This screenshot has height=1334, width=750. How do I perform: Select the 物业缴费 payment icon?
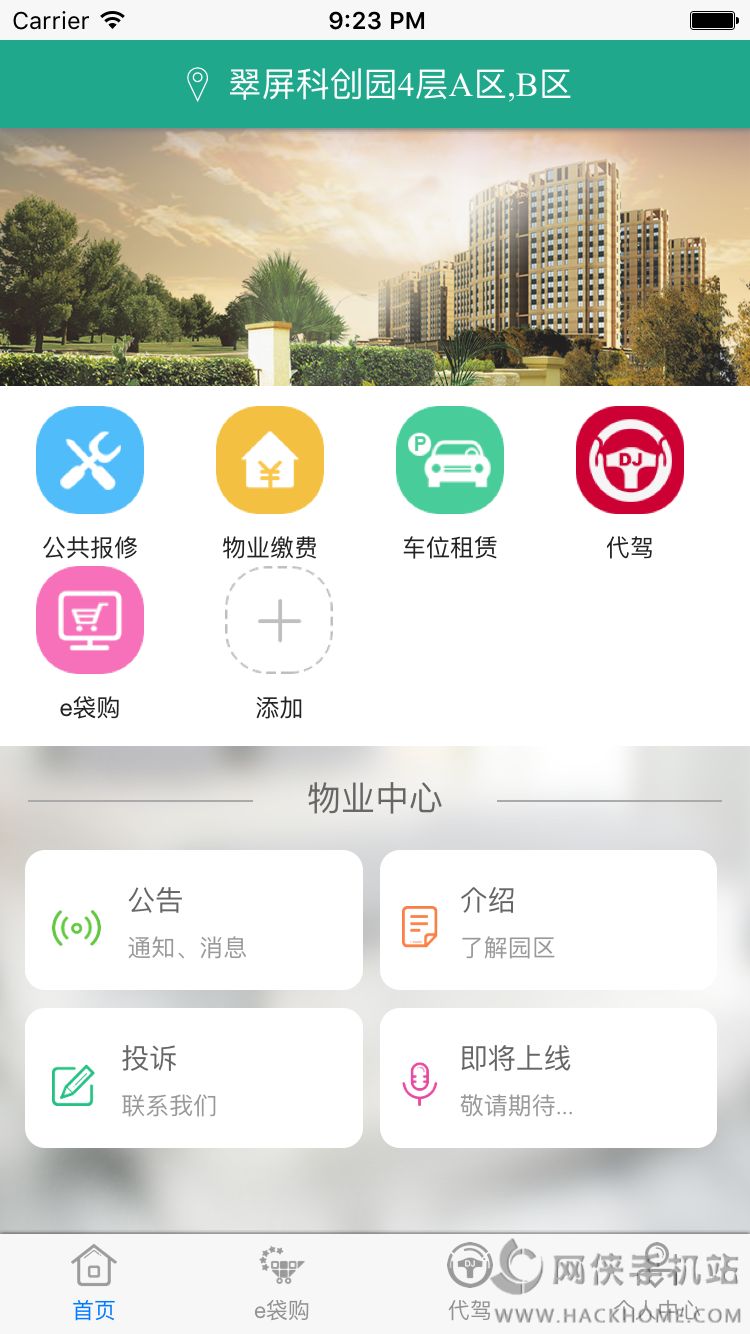(x=269, y=459)
